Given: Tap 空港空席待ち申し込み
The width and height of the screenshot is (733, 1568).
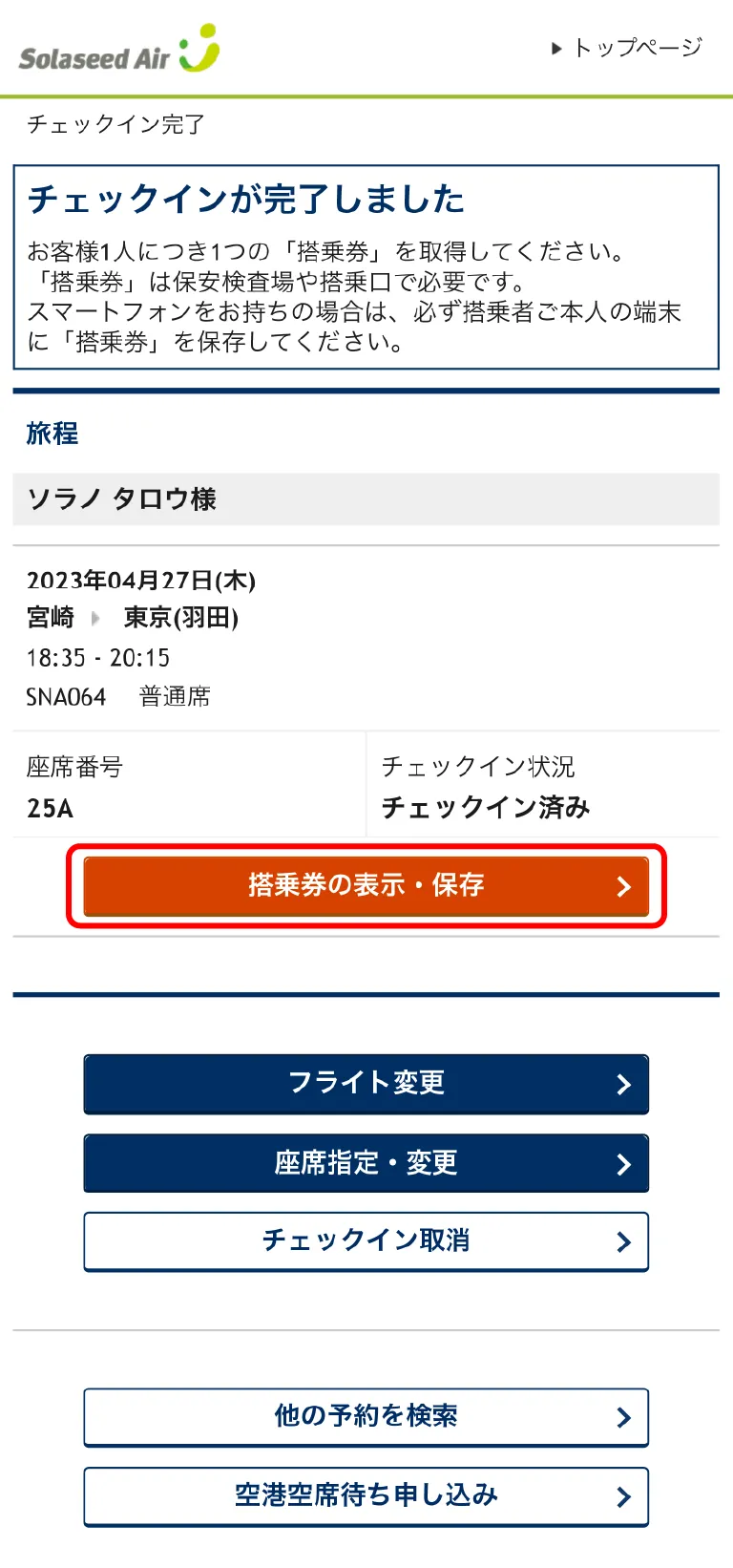Looking at the screenshot, I should click(366, 1496).
